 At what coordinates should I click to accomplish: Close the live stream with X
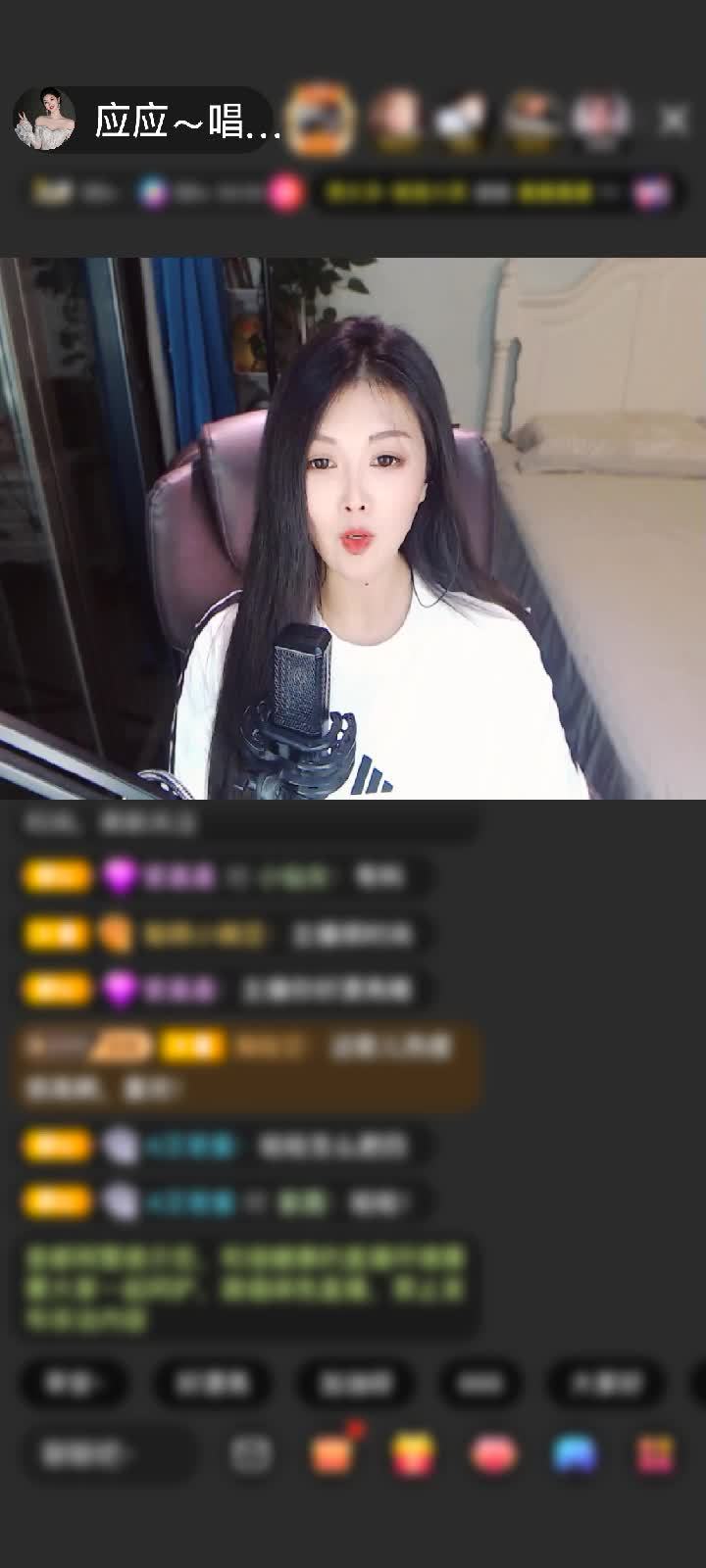click(x=673, y=120)
